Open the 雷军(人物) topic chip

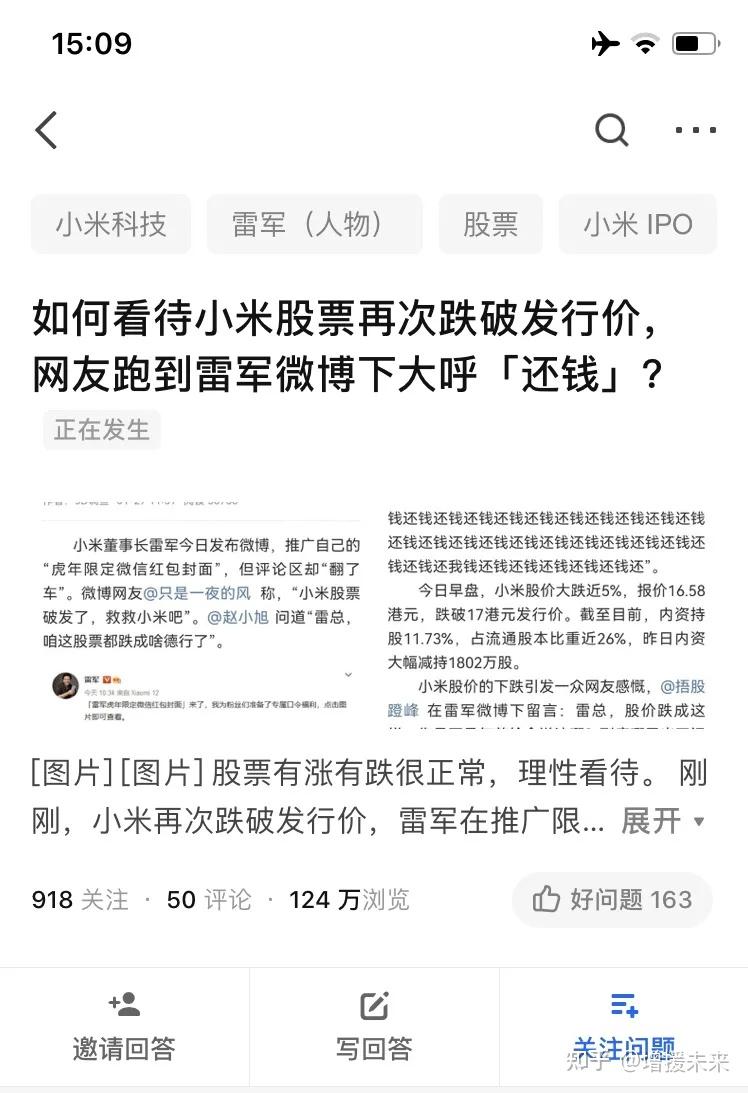[x=314, y=224]
